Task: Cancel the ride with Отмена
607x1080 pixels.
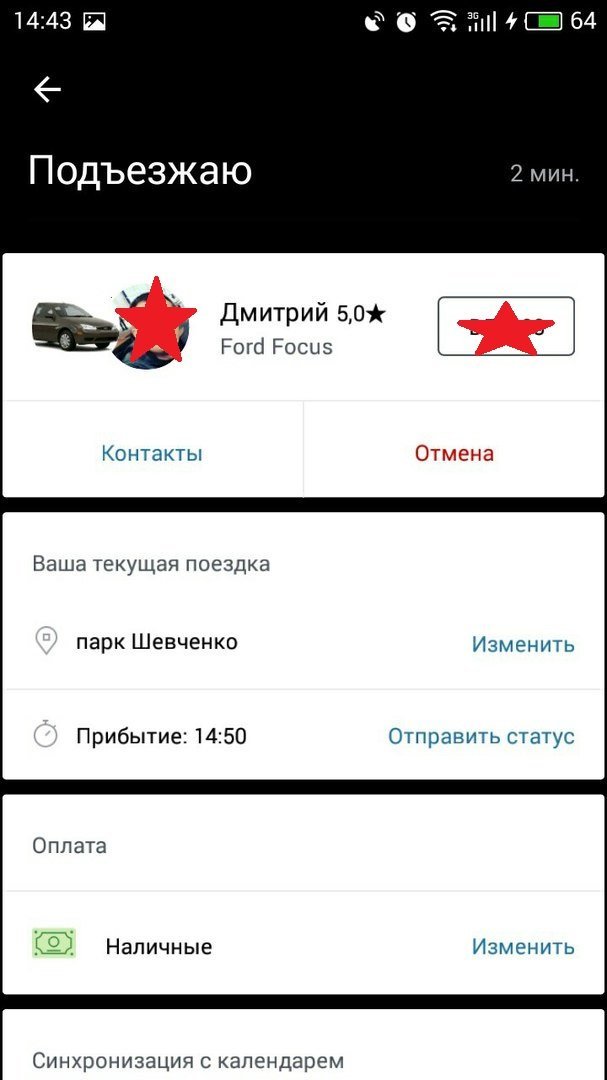Action: click(x=454, y=453)
